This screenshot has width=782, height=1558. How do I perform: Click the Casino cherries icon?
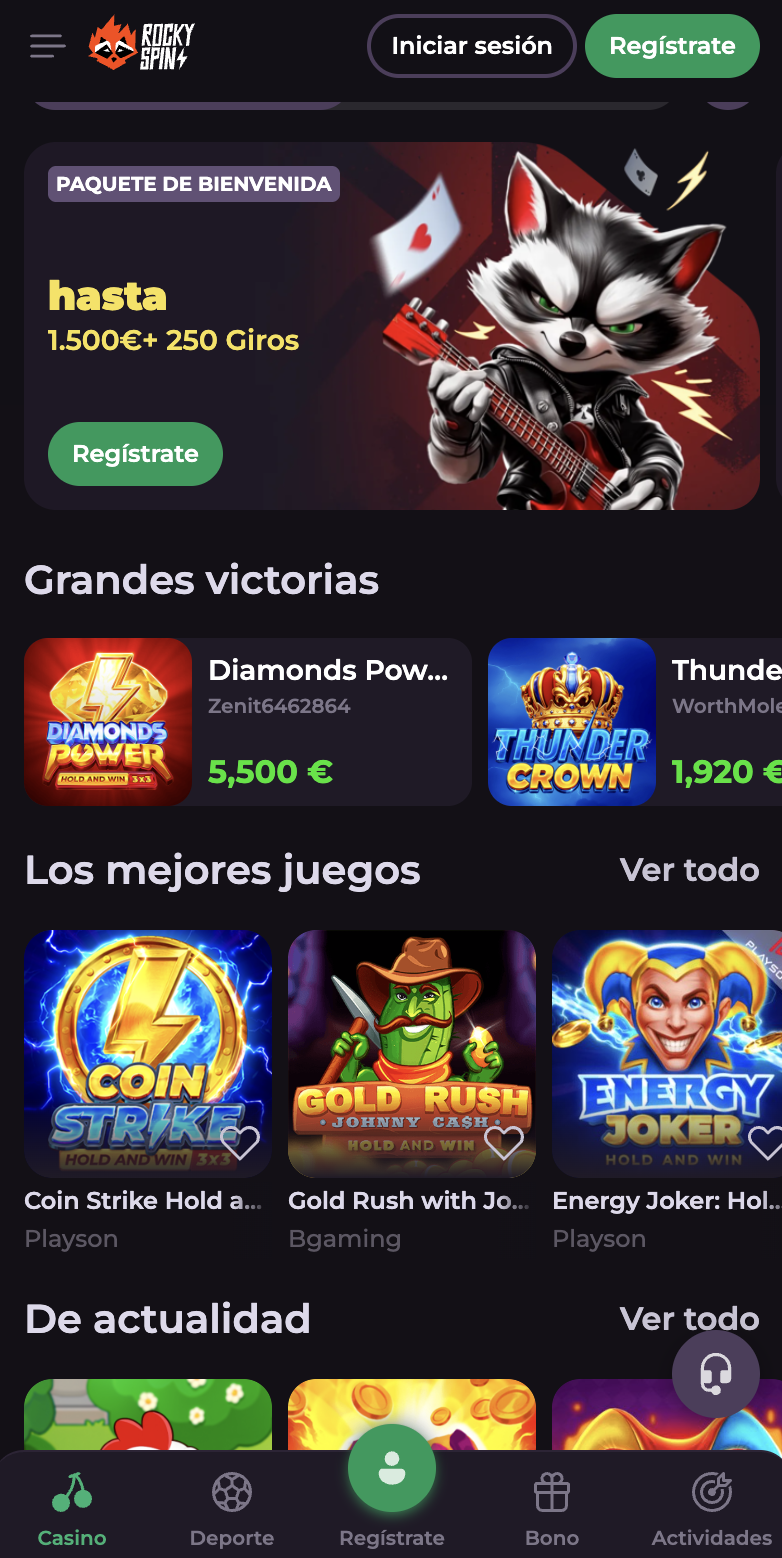[71, 1489]
